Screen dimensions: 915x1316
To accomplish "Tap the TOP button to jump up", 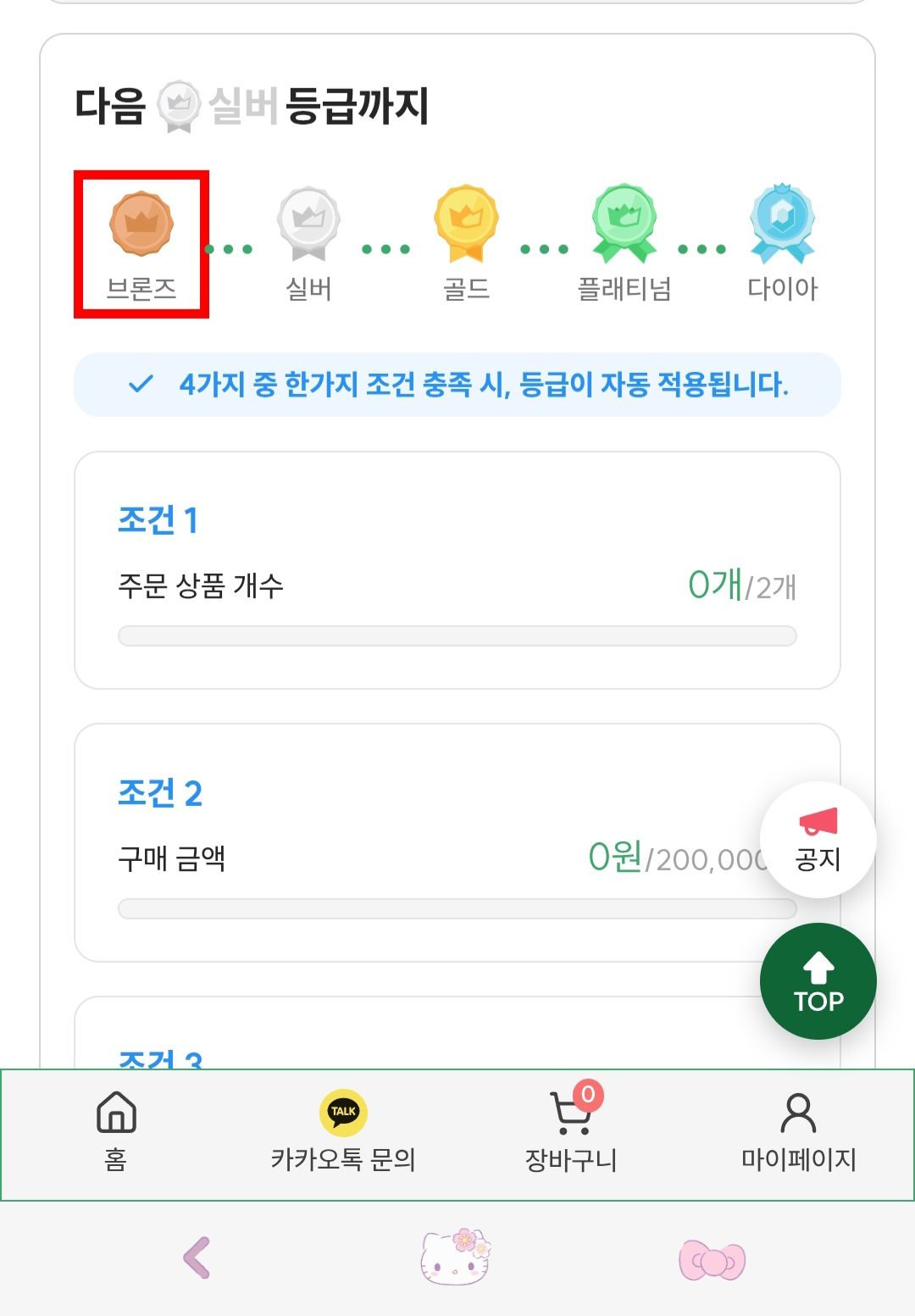I will coord(818,981).
